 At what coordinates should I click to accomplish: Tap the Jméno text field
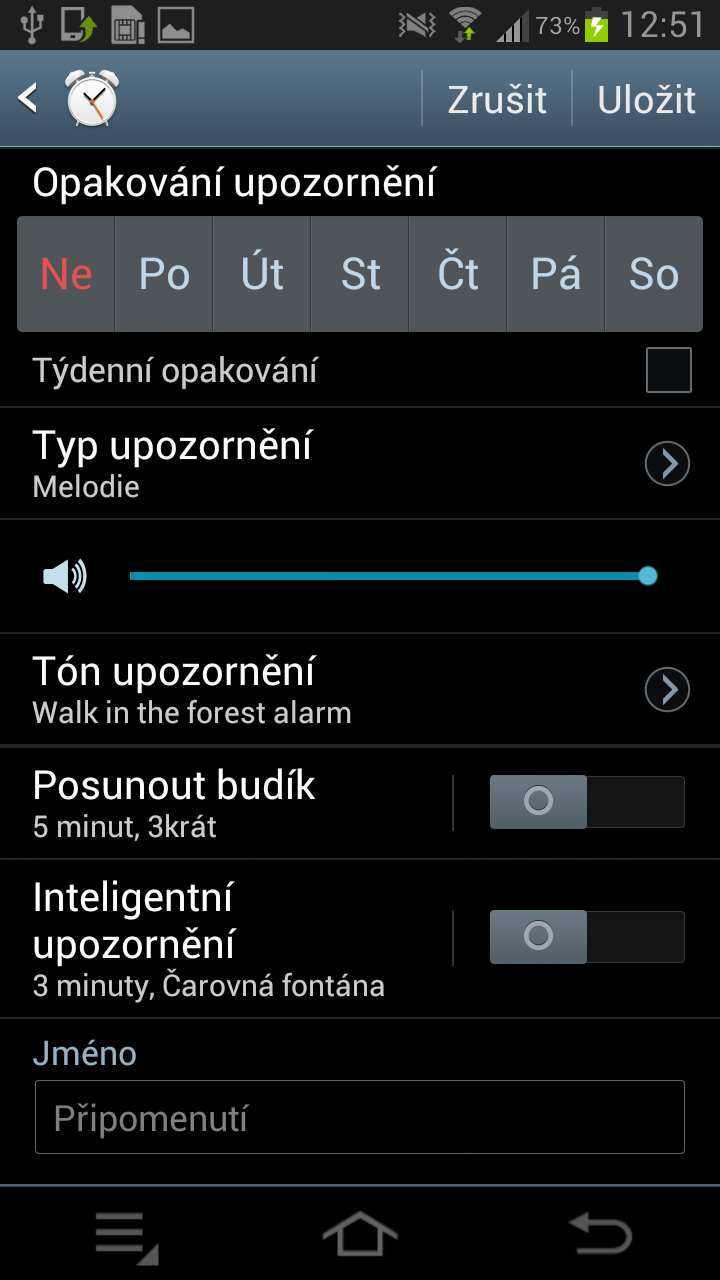(x=360, y=1117)
